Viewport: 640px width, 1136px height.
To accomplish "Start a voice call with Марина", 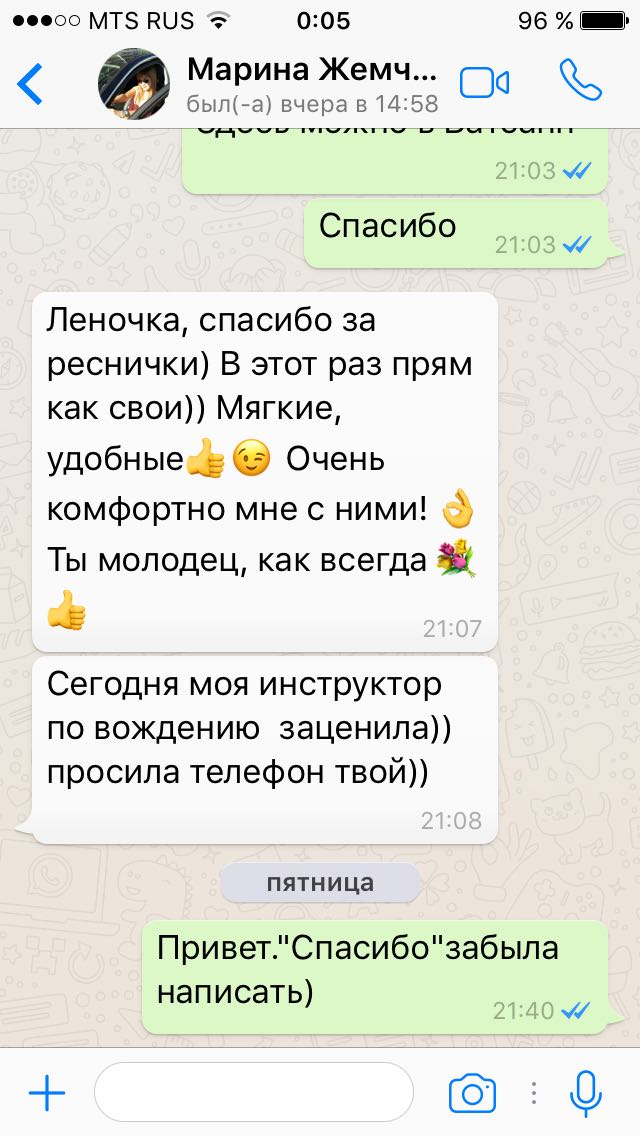I will point(581,82).
